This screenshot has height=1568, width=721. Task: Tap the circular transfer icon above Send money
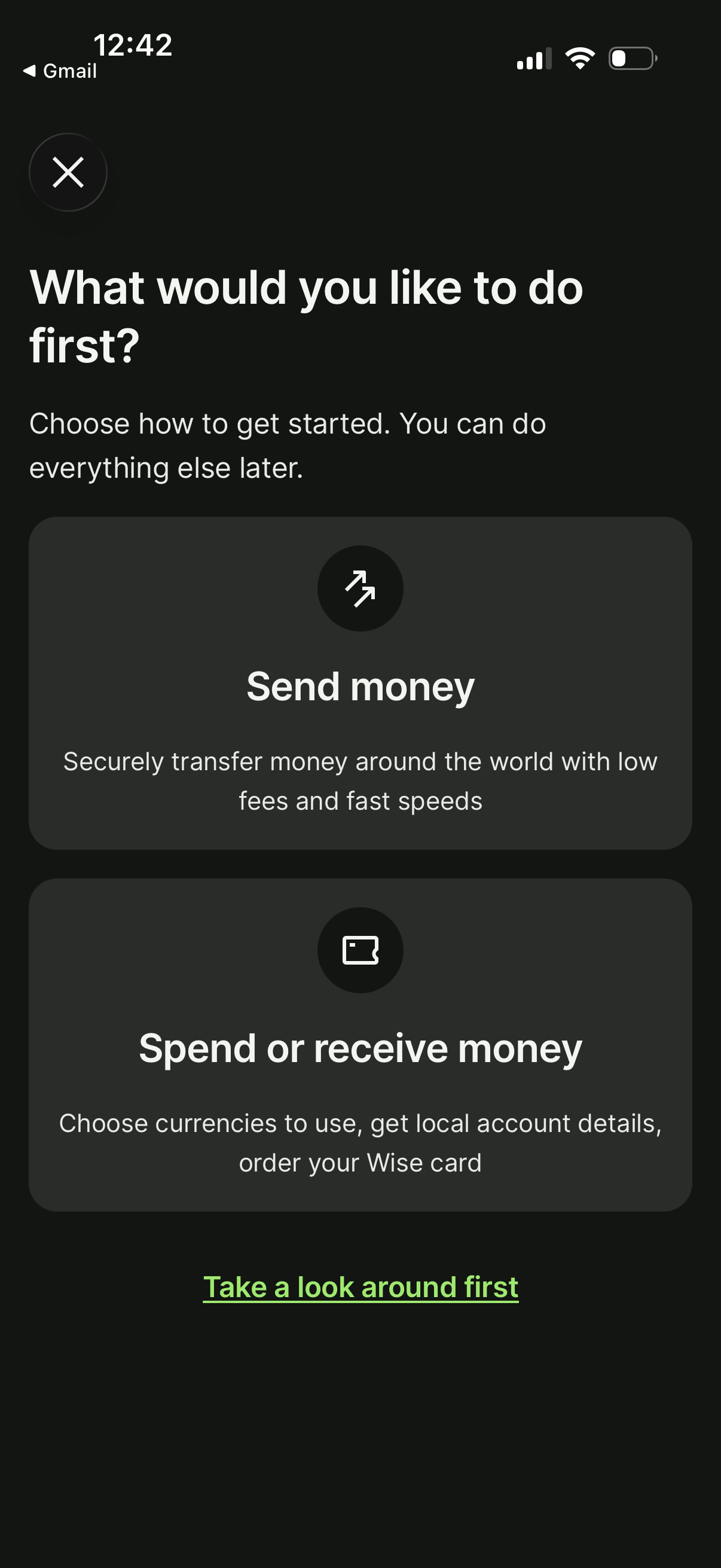click(360, 587)
